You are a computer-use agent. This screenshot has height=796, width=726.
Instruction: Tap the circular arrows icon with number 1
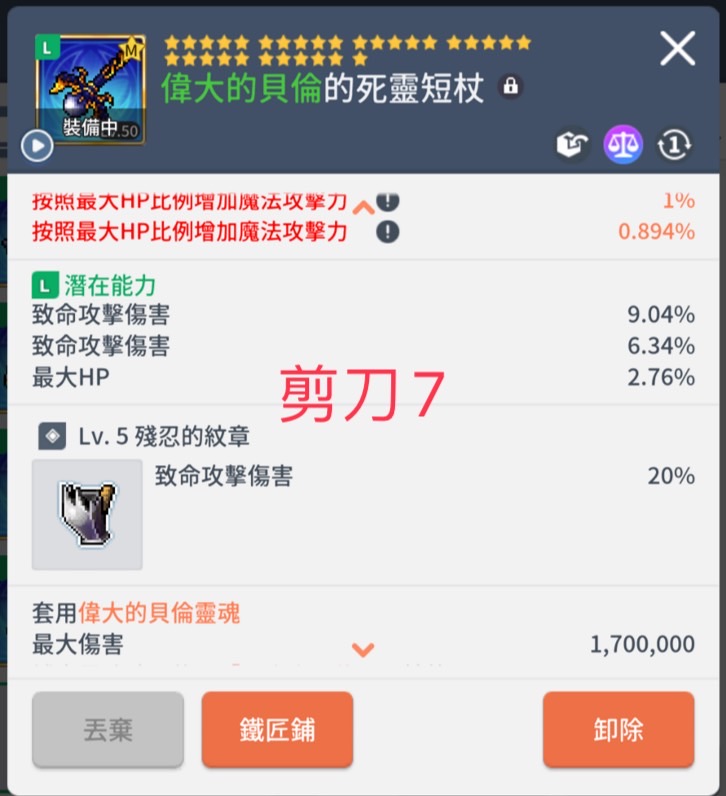(675, 146)
